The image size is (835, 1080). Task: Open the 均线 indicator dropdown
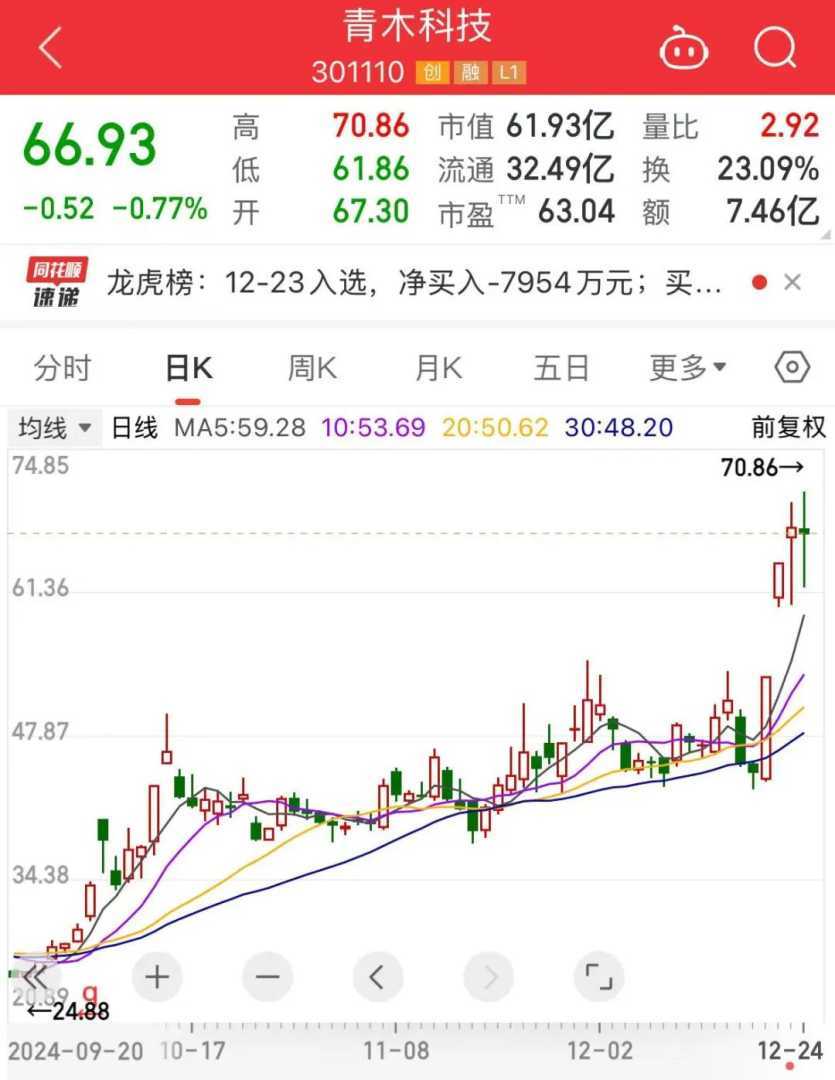click(x=55, y=429)
